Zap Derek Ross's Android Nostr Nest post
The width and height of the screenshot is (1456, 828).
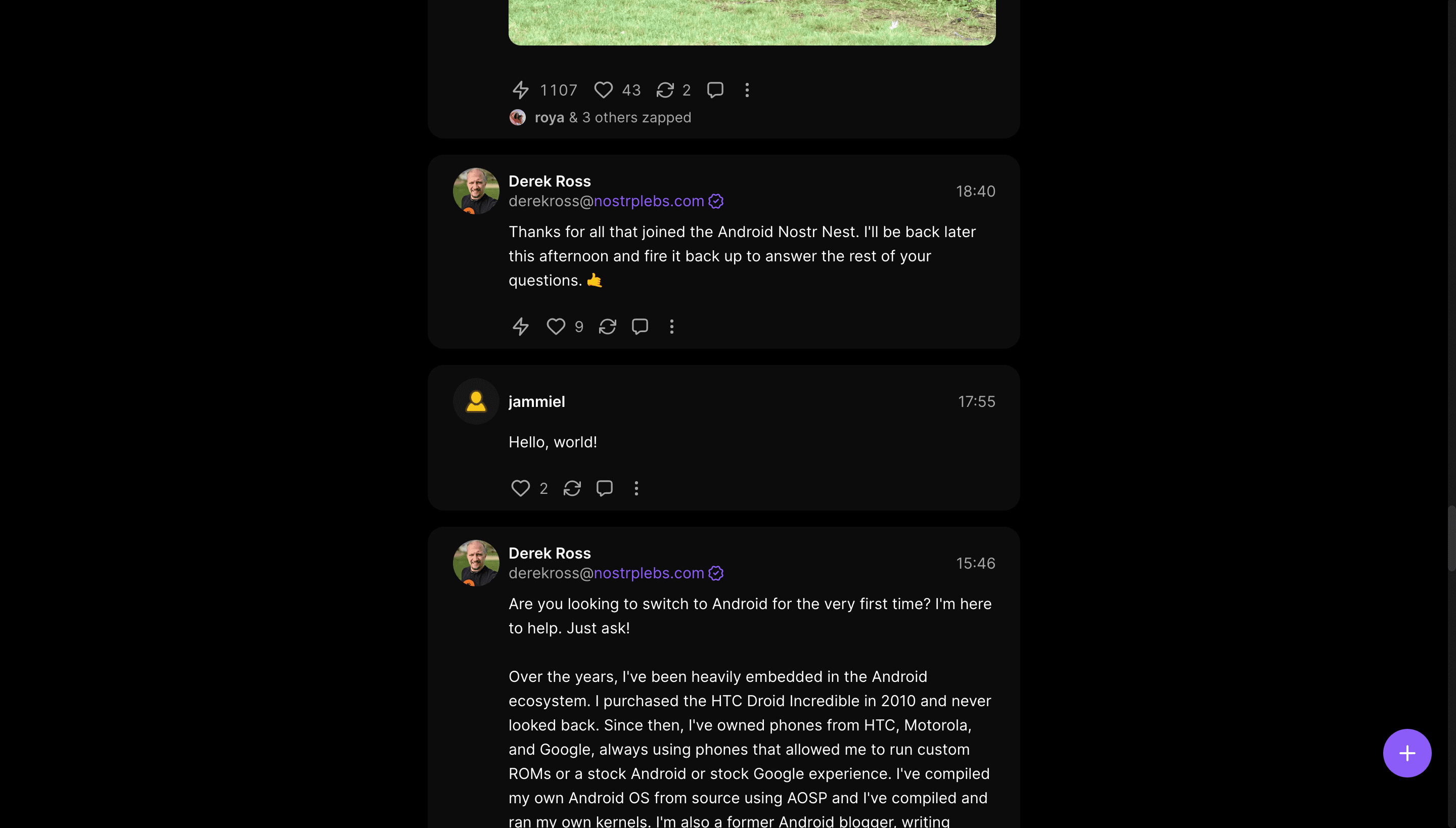520,327
